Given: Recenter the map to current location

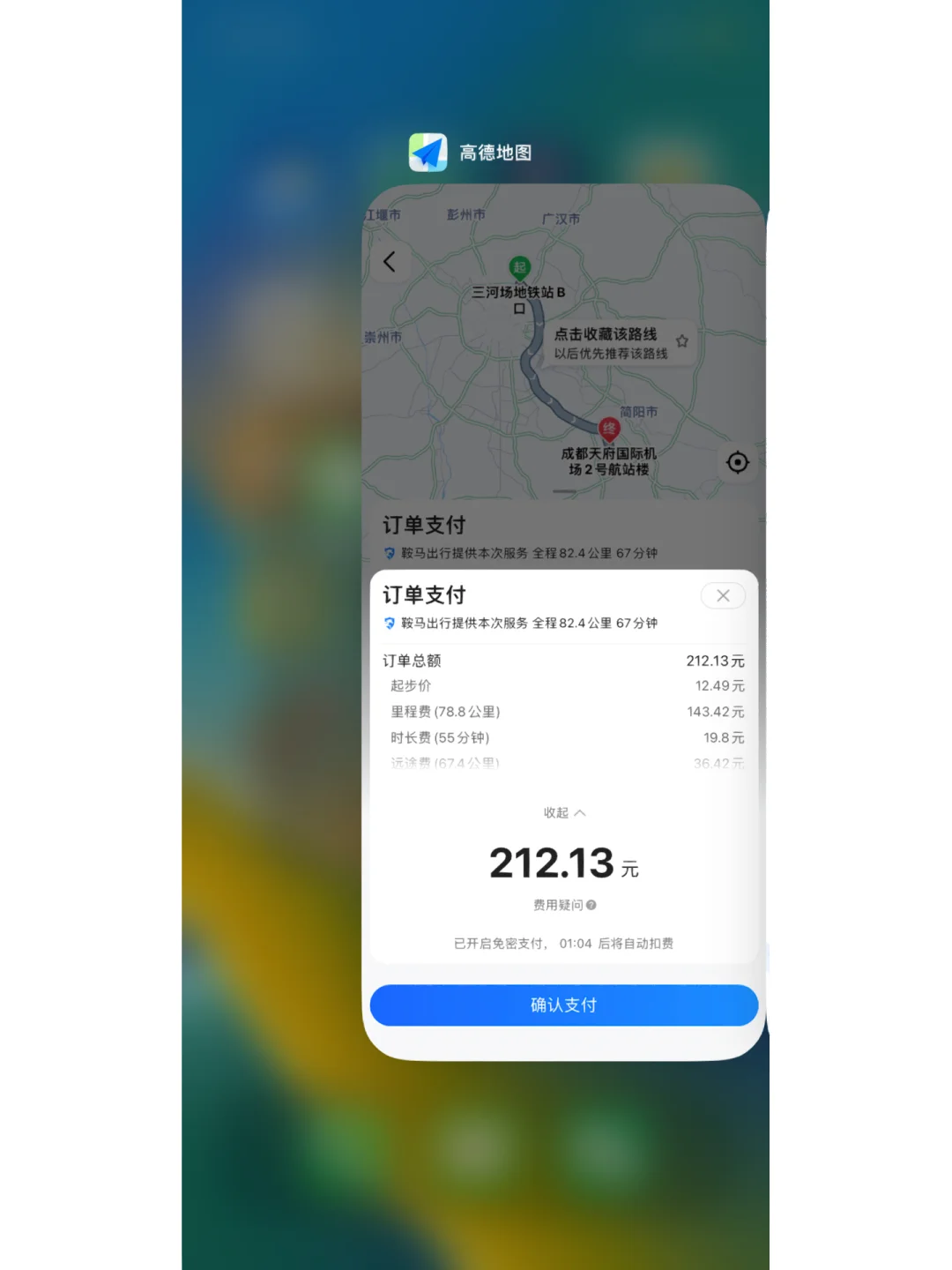Looking at the screenshot, I should [737, 462].
